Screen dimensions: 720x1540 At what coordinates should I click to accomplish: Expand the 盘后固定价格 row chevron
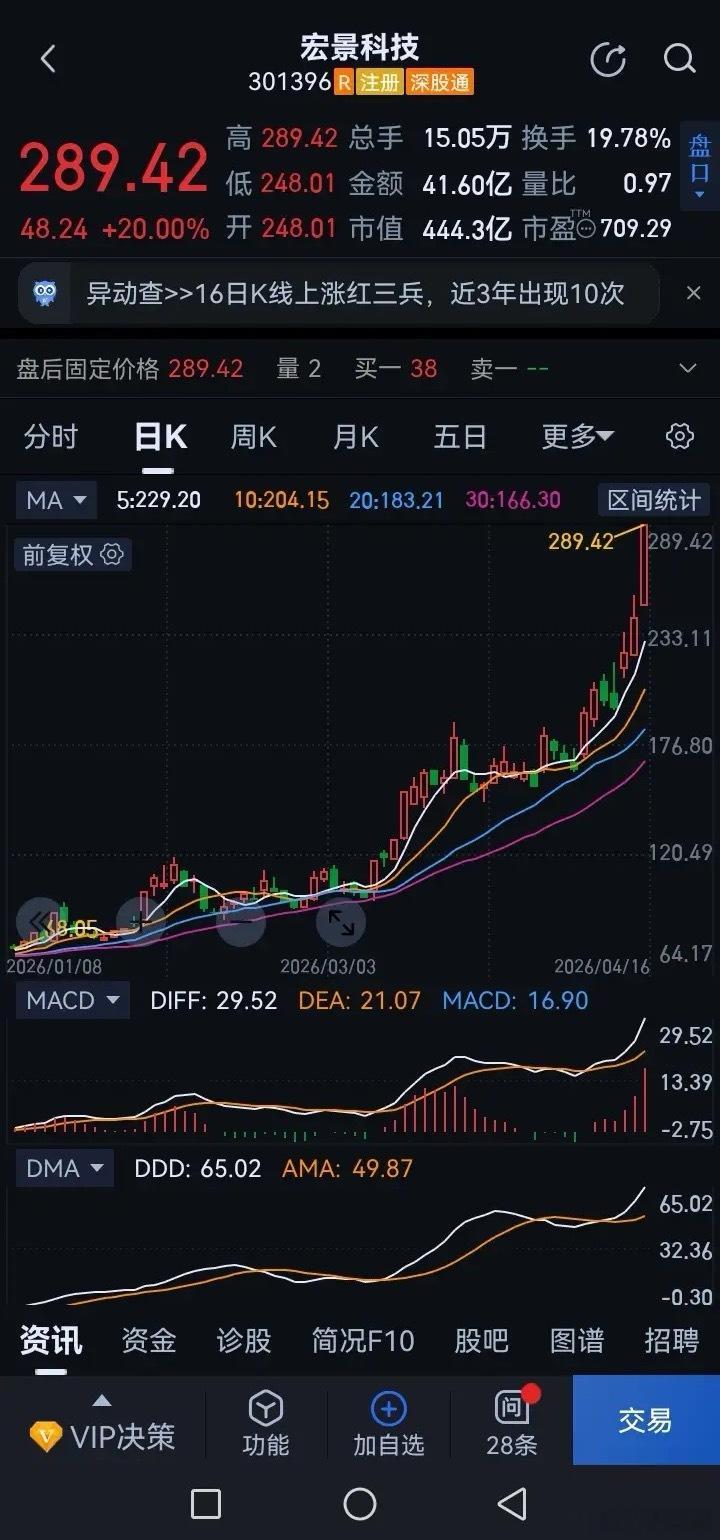tap(687, 368)
